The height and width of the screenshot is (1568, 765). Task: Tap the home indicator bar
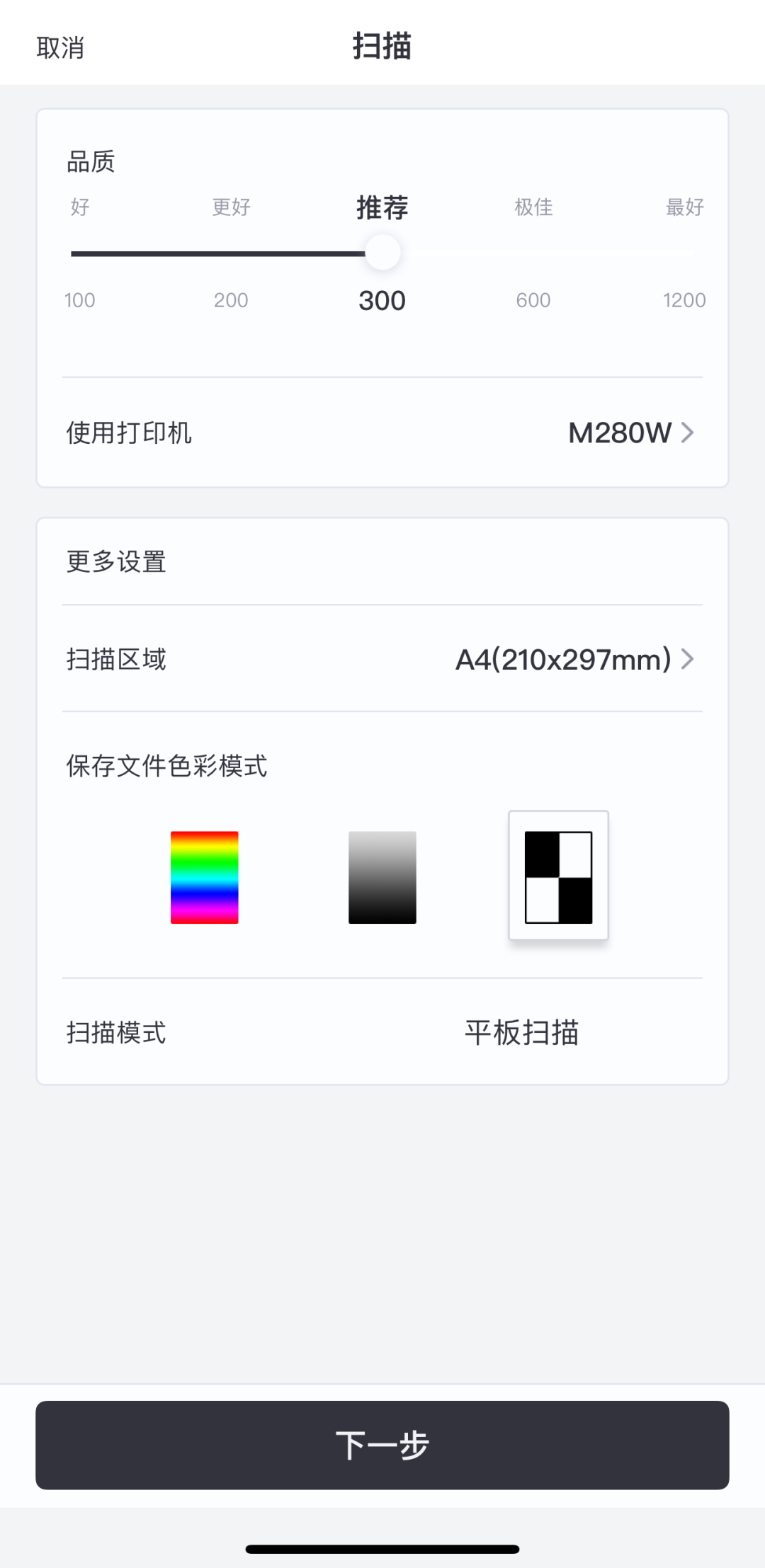(382, 1547)
